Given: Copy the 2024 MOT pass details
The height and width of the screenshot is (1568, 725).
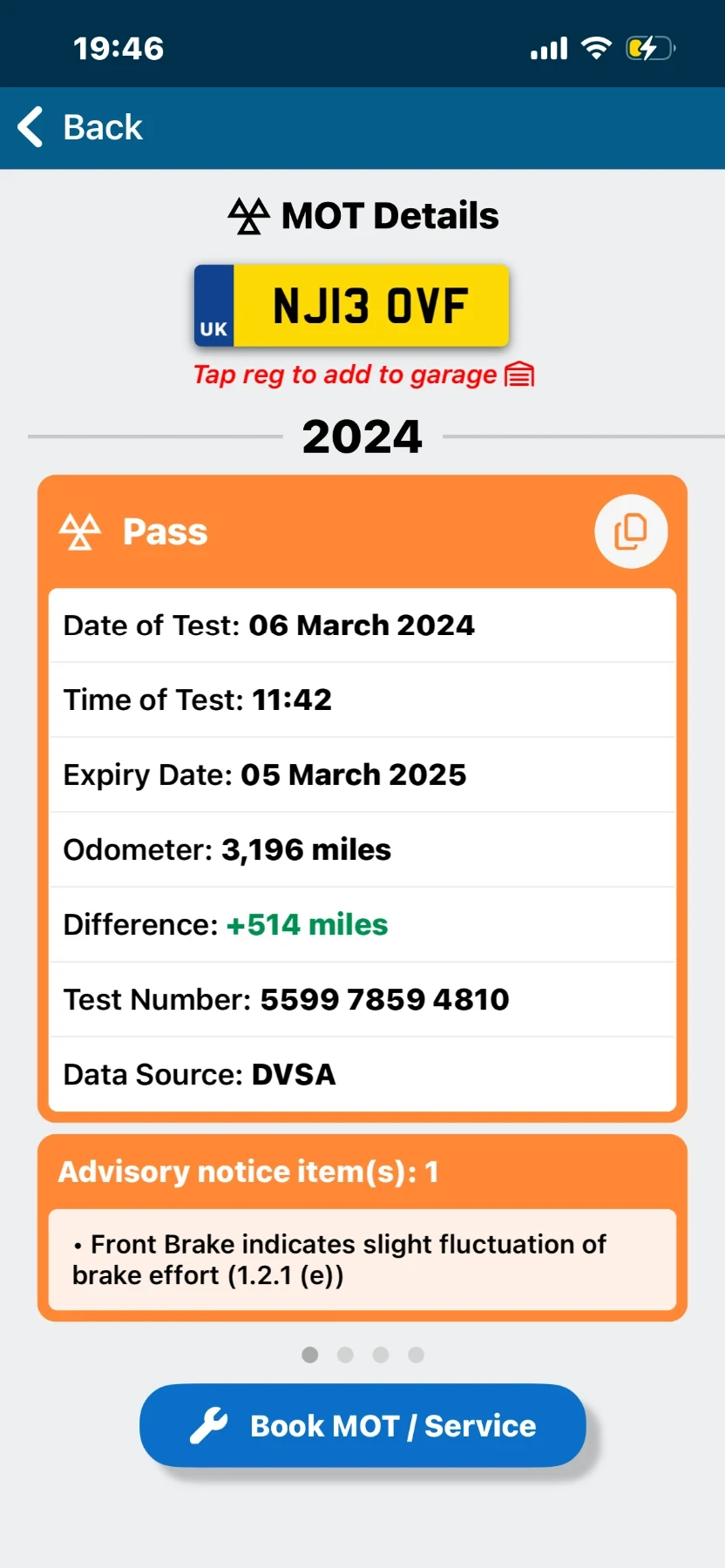Looking at the screenshot, I should [631, 531].
